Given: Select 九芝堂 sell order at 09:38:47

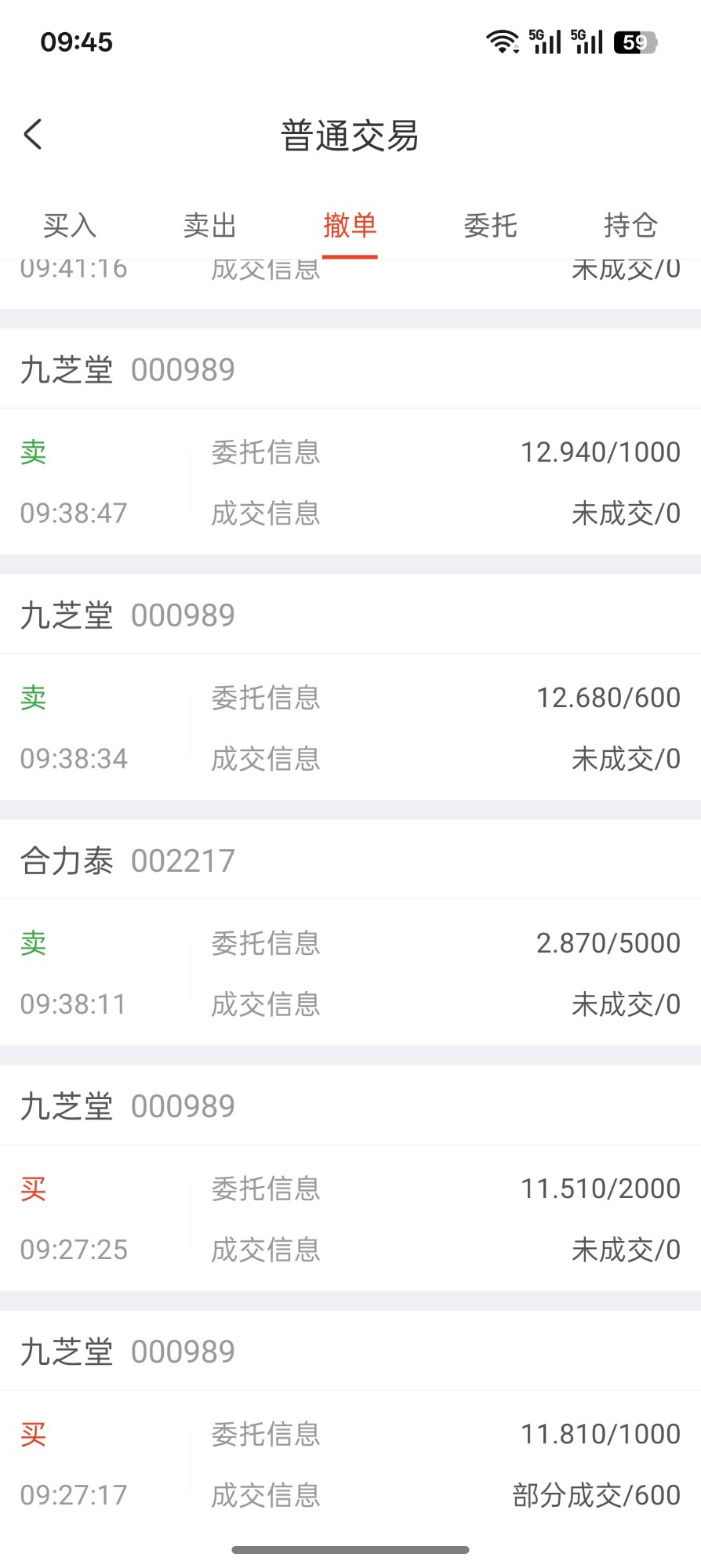Looking at the screenshot, I should tap(350, 481).
